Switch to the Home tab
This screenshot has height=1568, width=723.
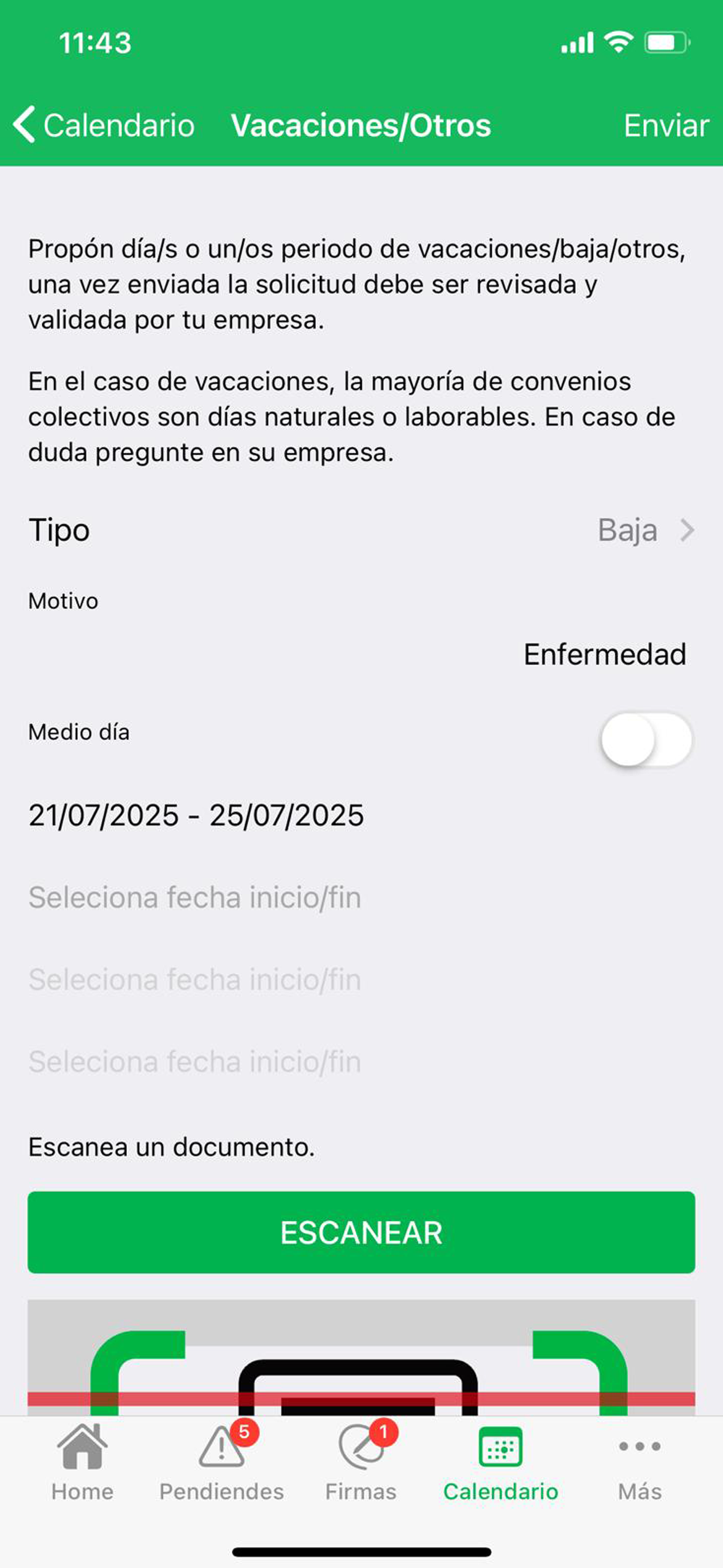coord(82,1462)
